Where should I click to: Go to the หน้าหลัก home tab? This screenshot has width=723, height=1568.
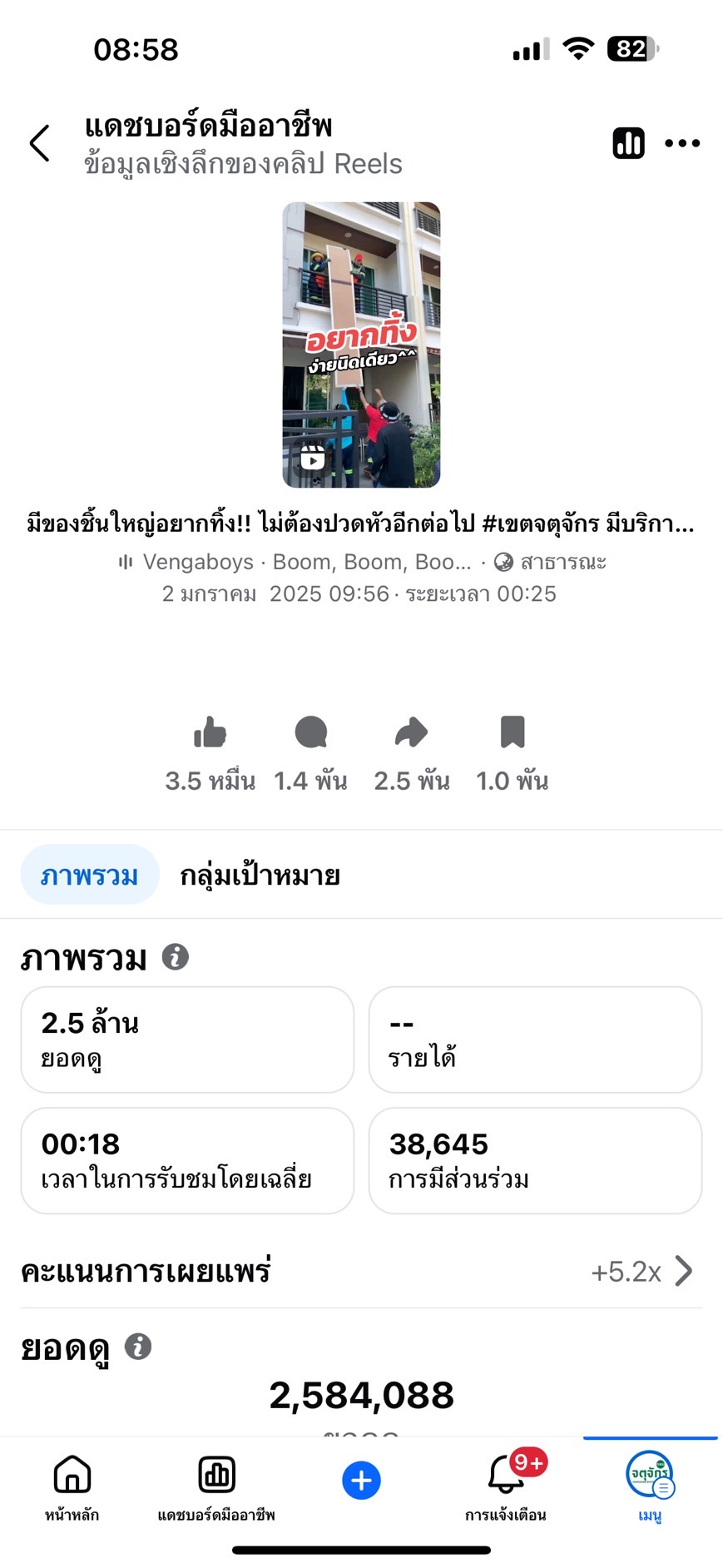click(x=72, y=1486)
